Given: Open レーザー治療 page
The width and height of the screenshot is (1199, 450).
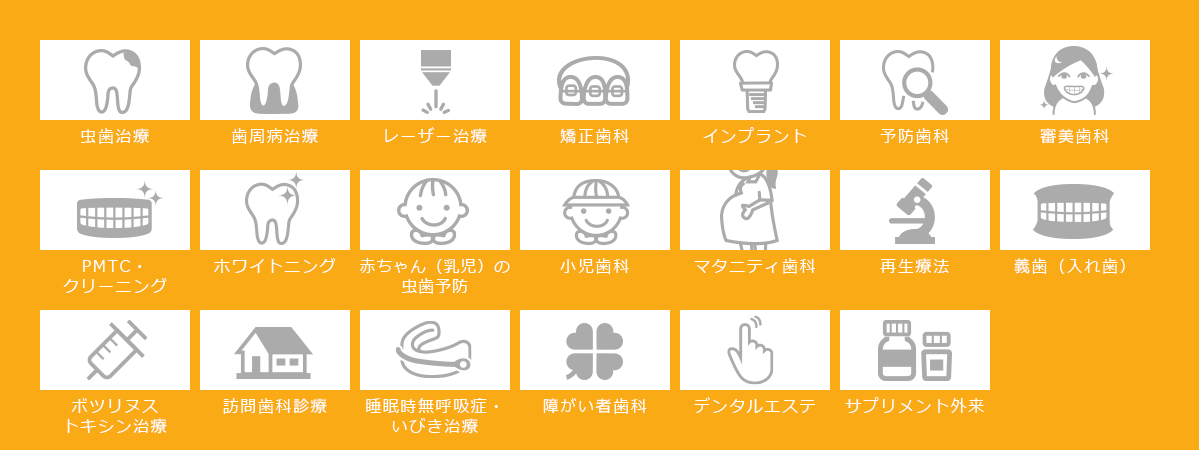Looking at the screenshot, I should 435,80.
